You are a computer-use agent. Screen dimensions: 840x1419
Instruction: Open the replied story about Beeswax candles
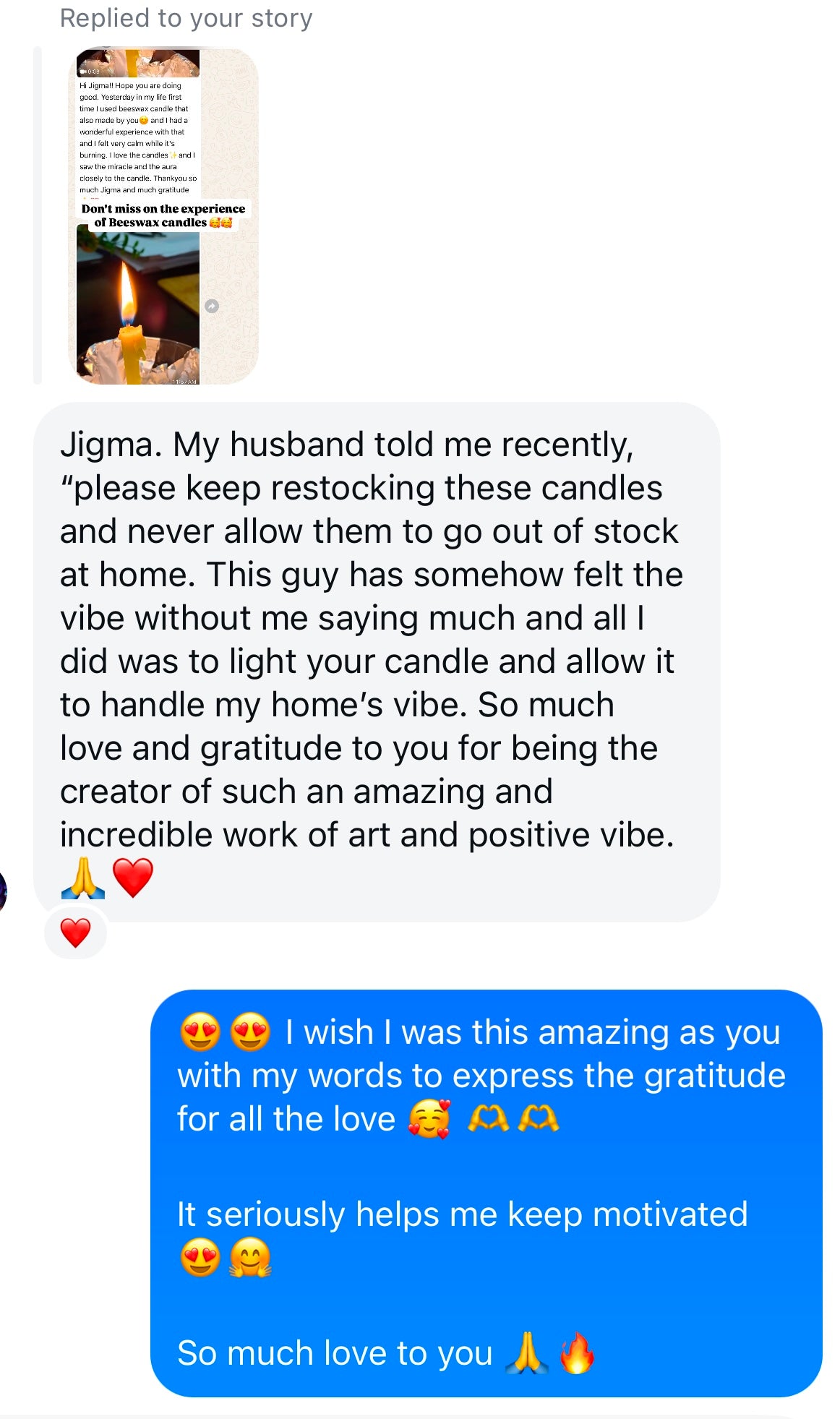click(x=163, y=215)
